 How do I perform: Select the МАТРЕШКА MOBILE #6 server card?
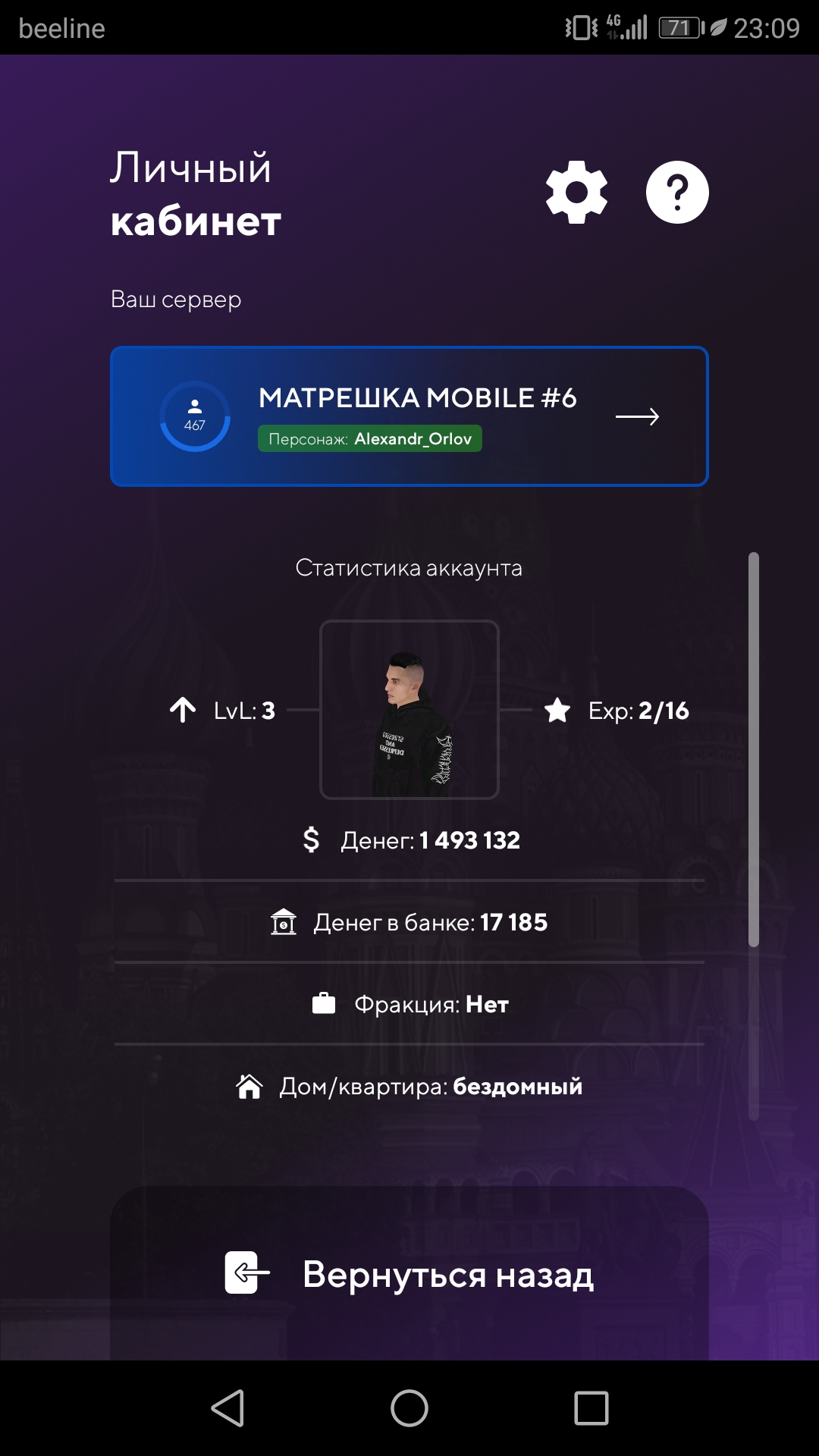(x=409, y=416)
